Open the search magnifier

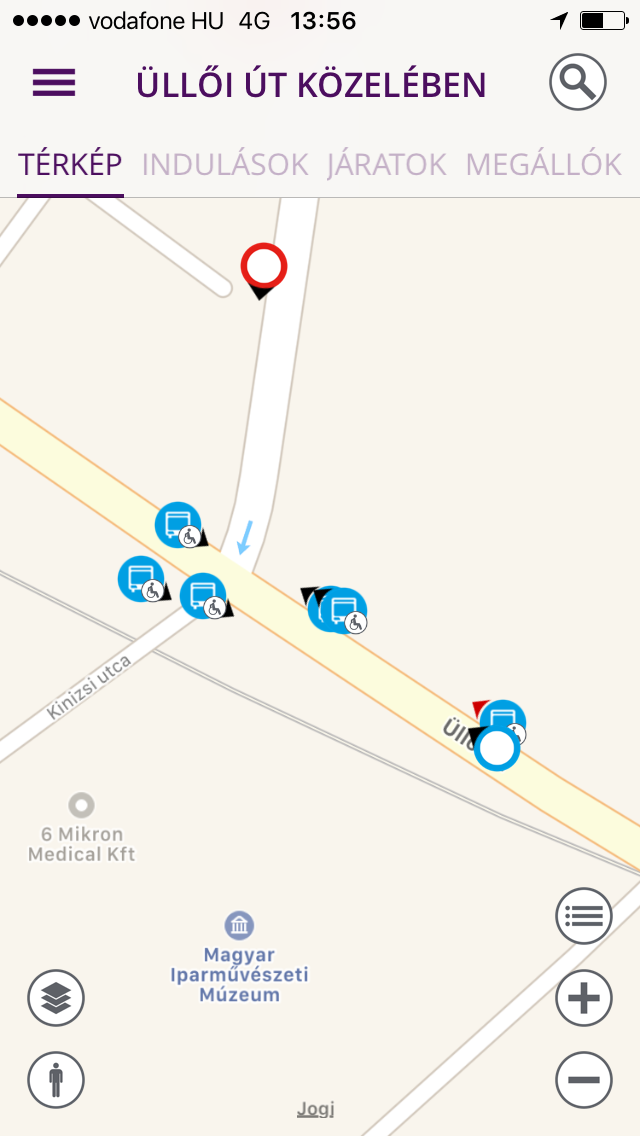pyautogui.click(x=578, y=82)
